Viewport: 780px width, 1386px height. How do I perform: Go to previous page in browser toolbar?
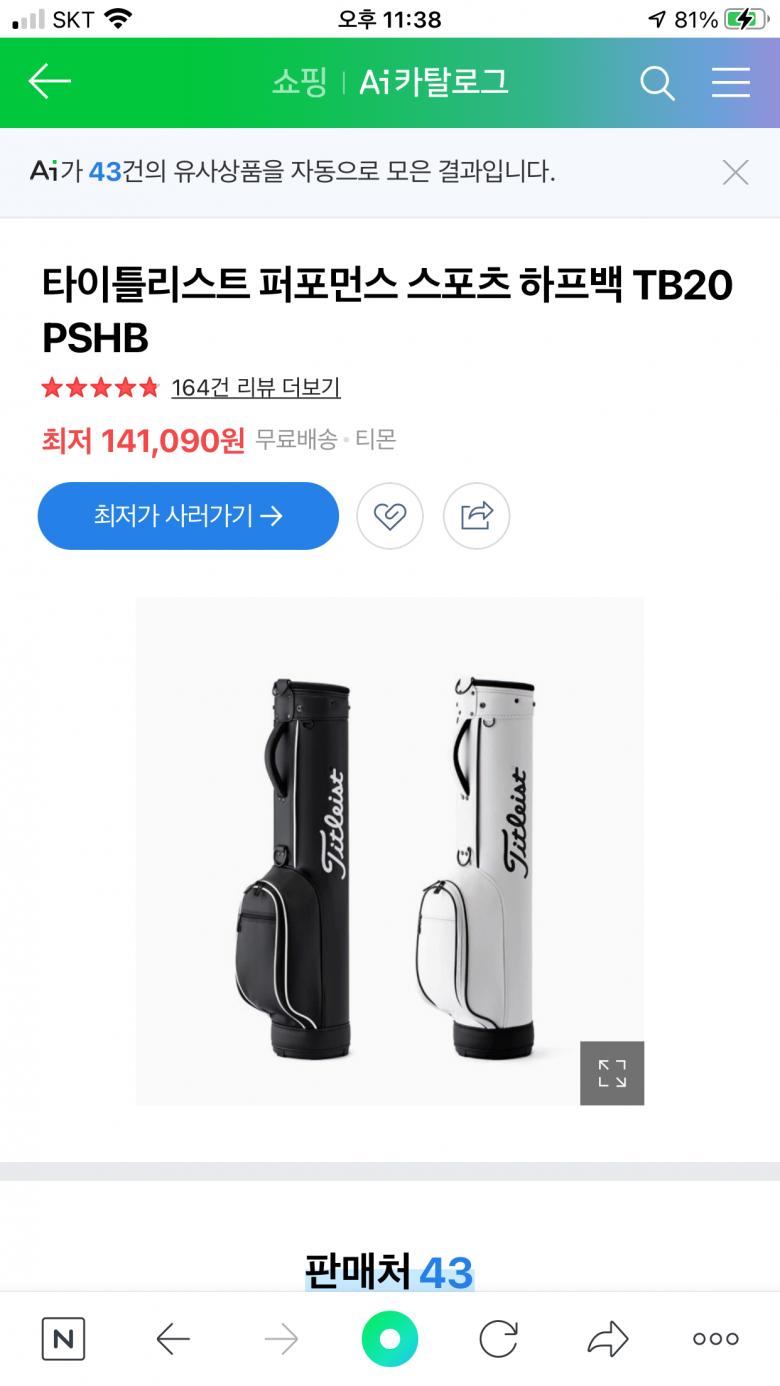click(173, 1339)
